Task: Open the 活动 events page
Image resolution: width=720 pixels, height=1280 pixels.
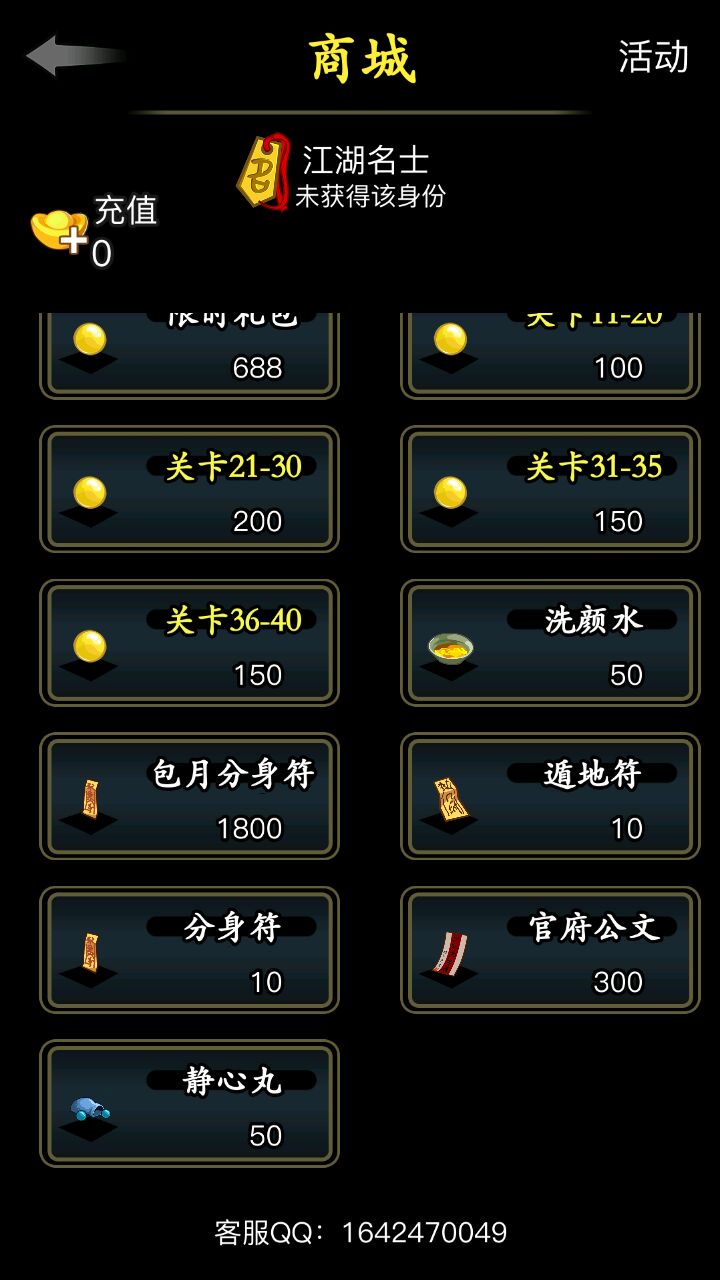Action: click(x=653, y=57)
